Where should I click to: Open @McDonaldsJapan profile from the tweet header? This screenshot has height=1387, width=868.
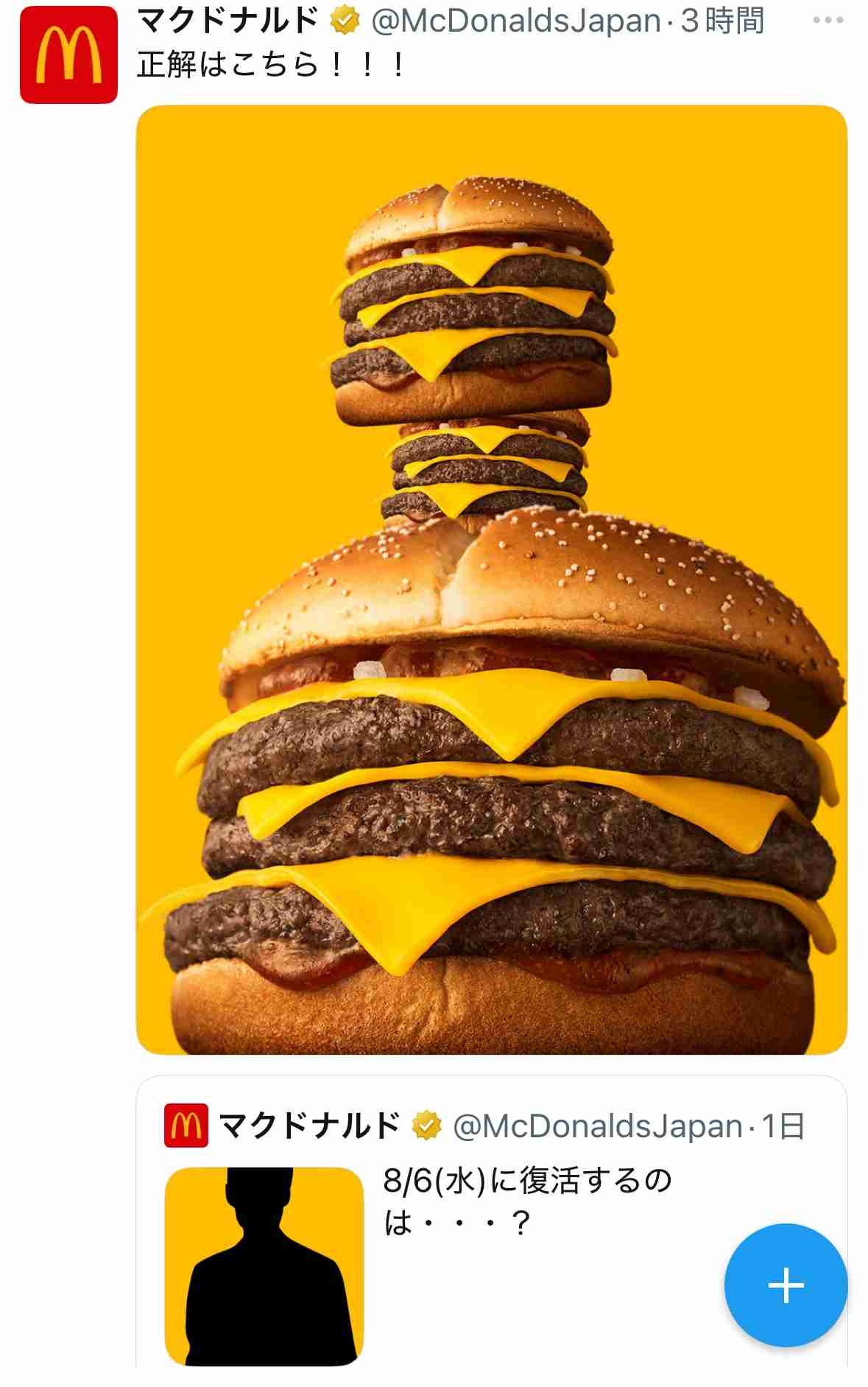point(515,21)
